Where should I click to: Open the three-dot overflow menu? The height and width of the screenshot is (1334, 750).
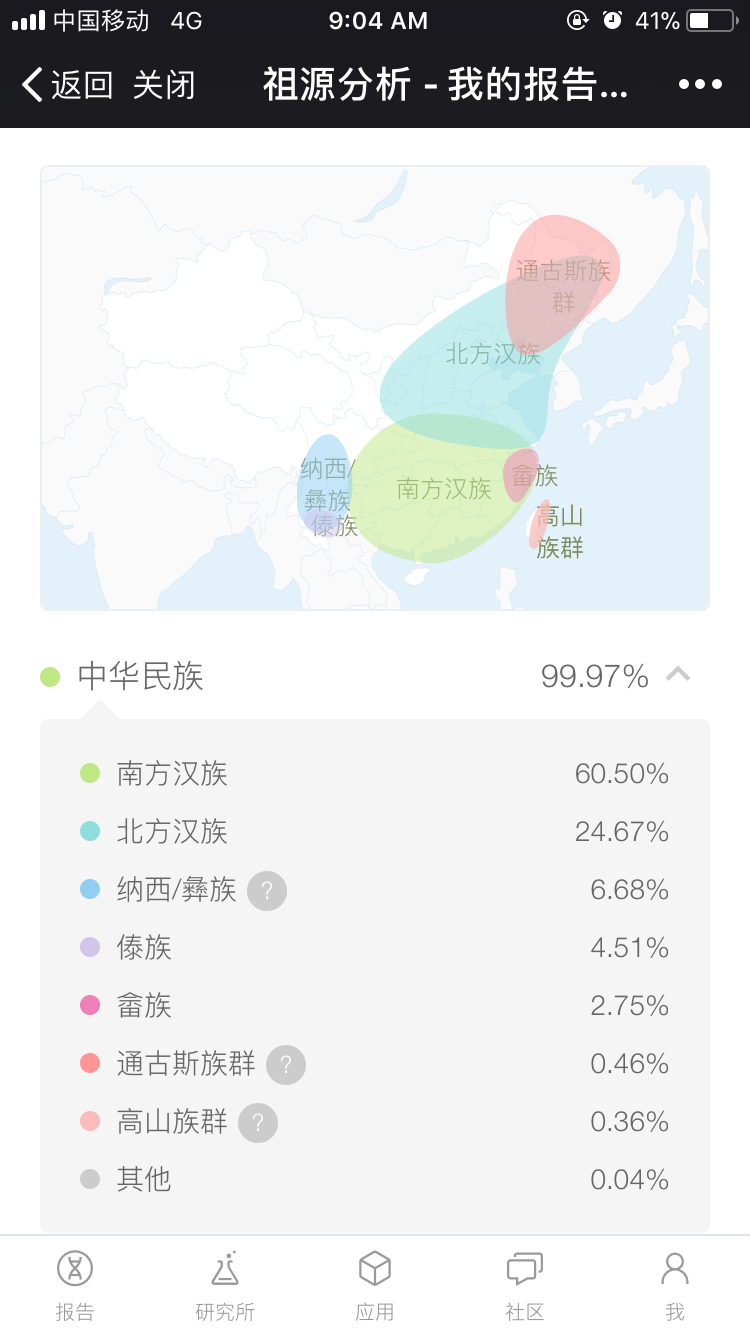700,85
